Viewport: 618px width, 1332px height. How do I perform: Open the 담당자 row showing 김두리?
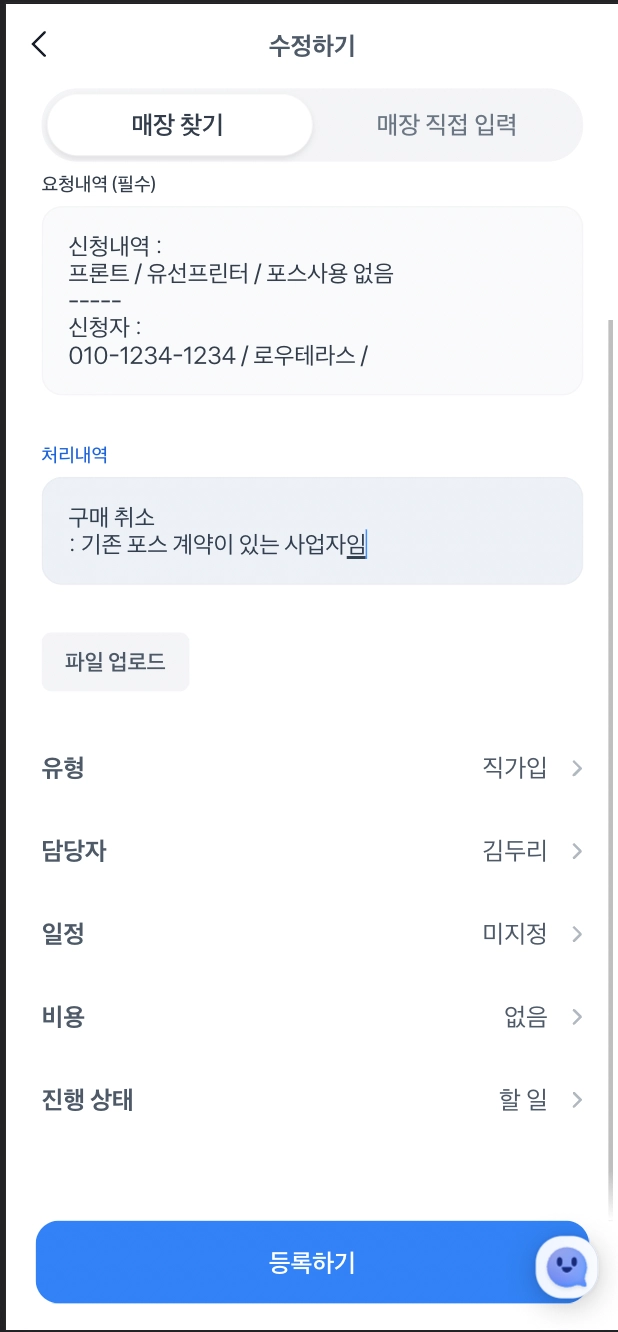(x=311, y=851)
